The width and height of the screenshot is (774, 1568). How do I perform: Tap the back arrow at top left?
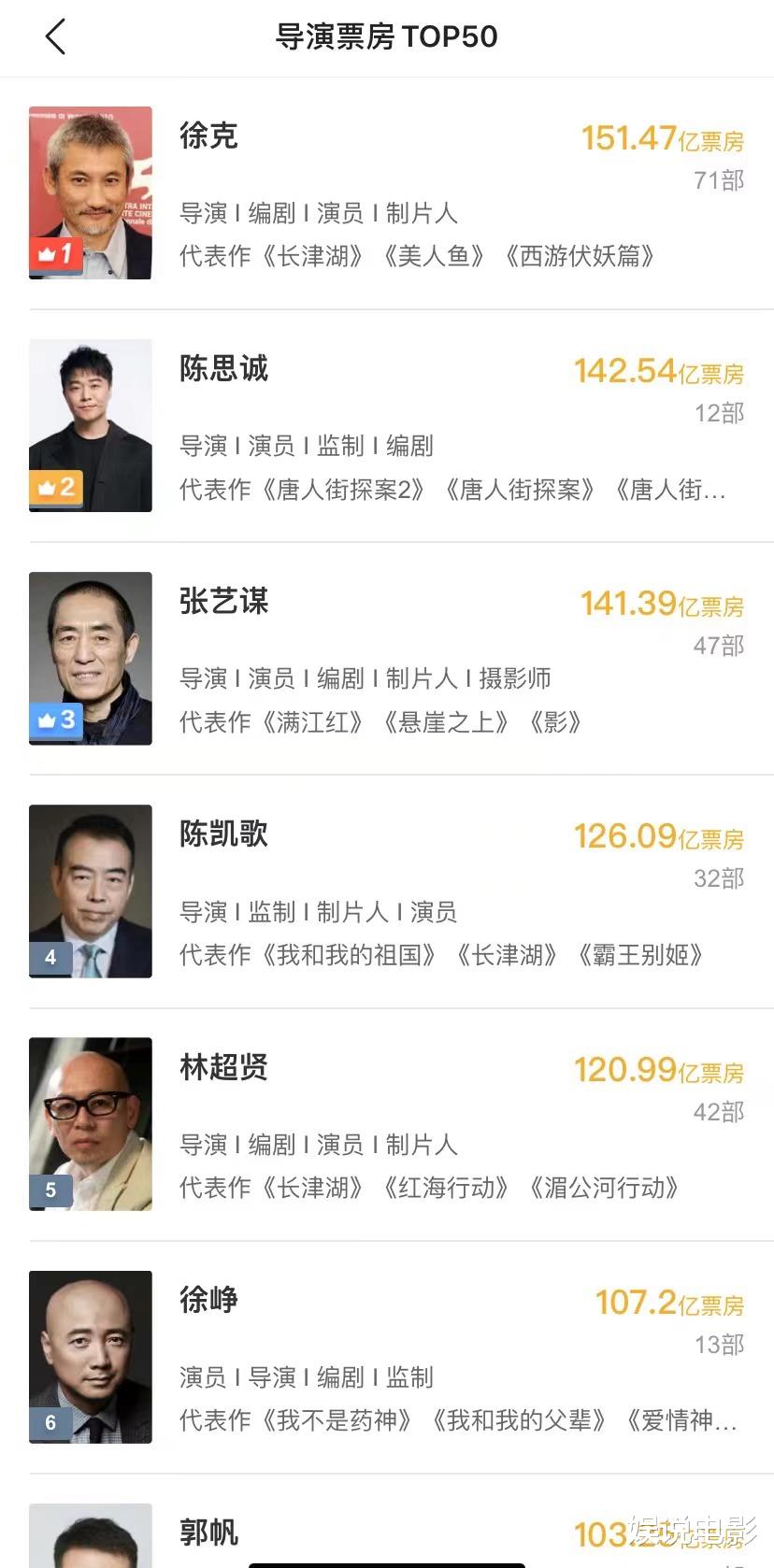[55, 37]
